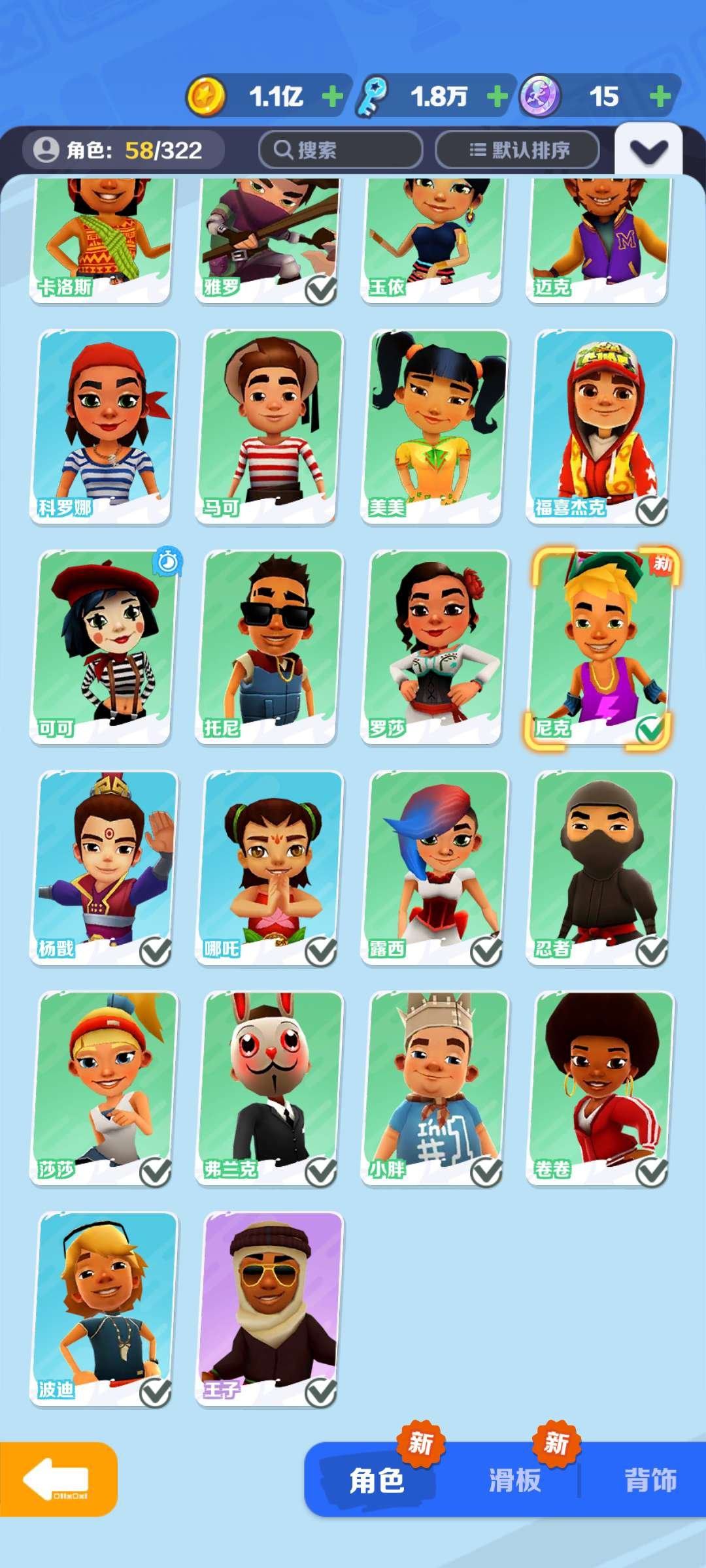The image size is (706, 1568).
Task: Open the 美美 character card
Action: tap(434, 426)
